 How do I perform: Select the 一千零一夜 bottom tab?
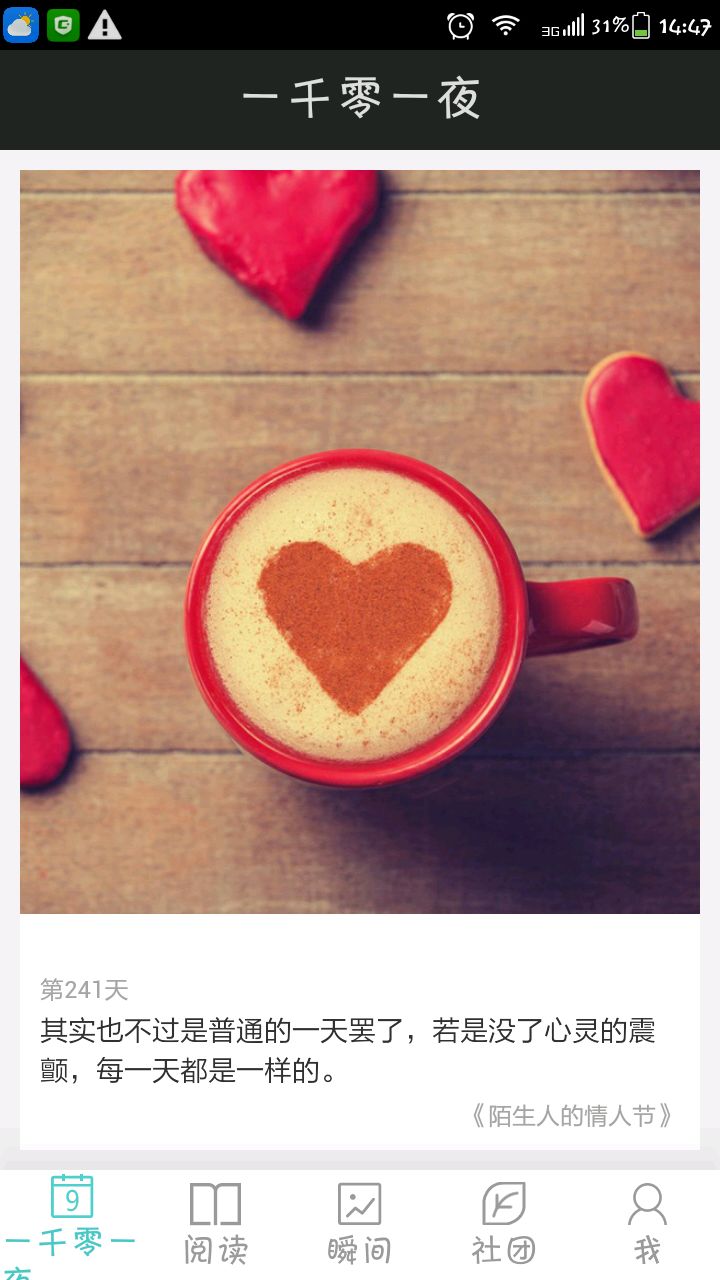click(72, 1222)
